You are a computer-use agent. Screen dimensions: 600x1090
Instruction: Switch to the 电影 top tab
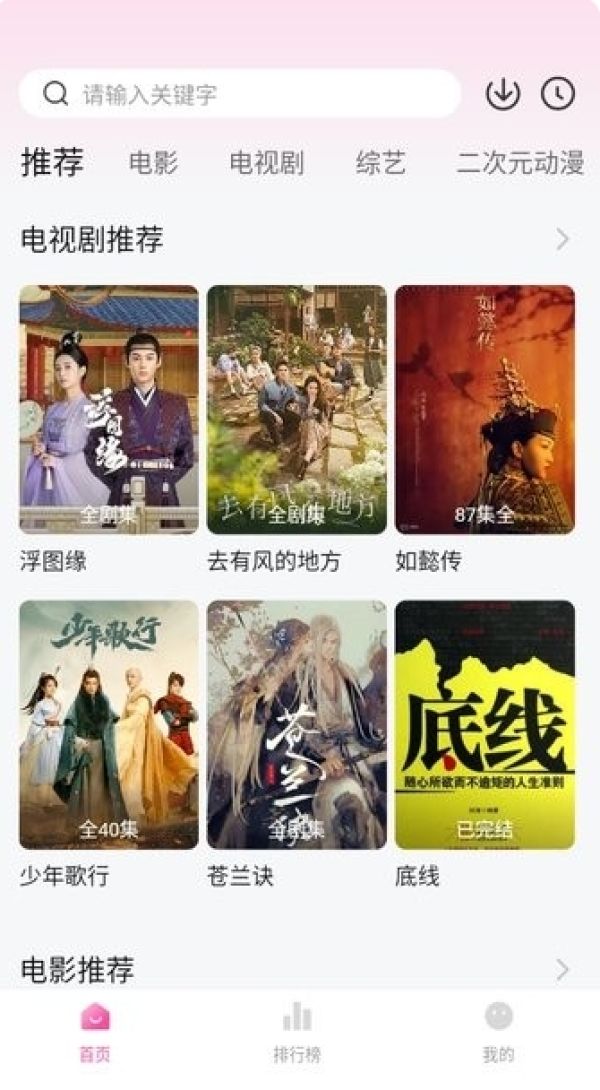tap(154, 163)
